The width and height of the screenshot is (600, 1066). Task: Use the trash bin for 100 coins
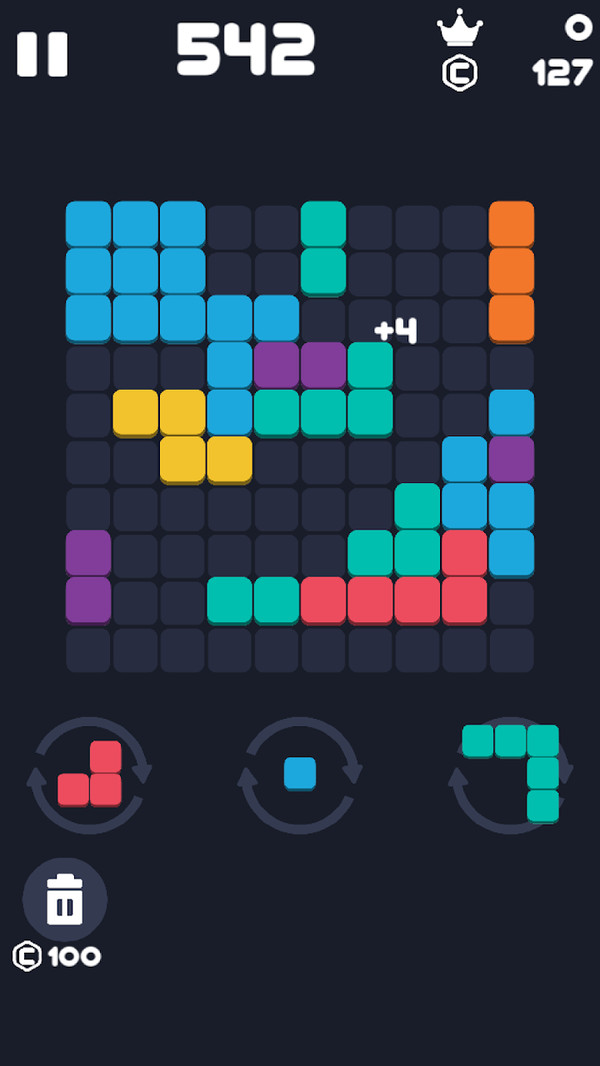pos(65,899)
